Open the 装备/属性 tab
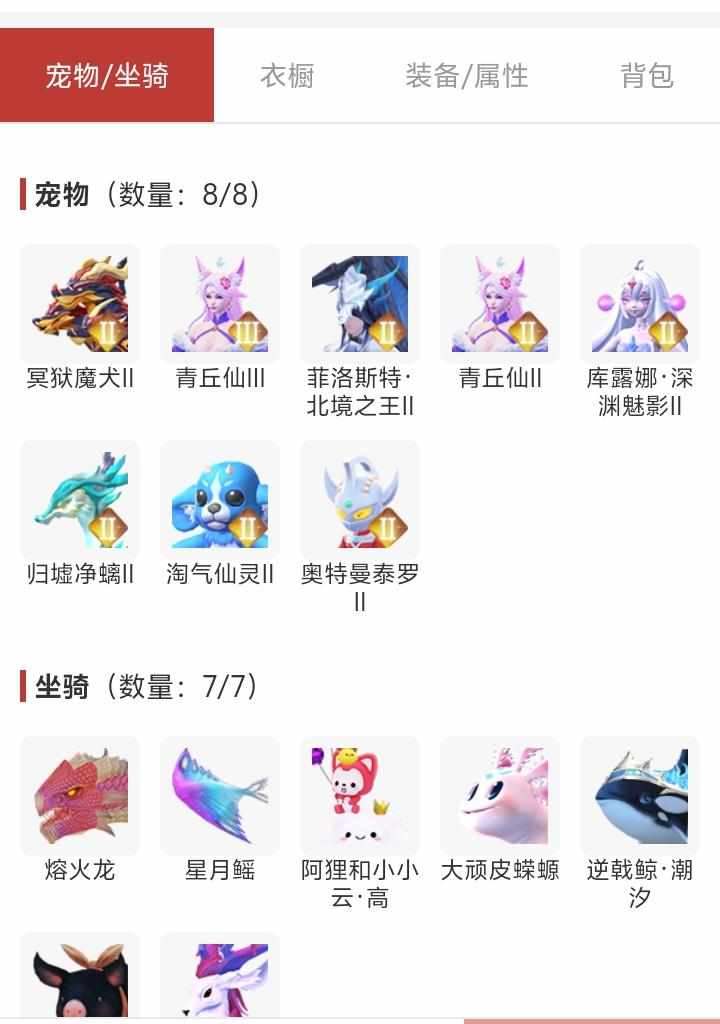The width and height of the screenshot is (720, 1024). coord(466,76)
